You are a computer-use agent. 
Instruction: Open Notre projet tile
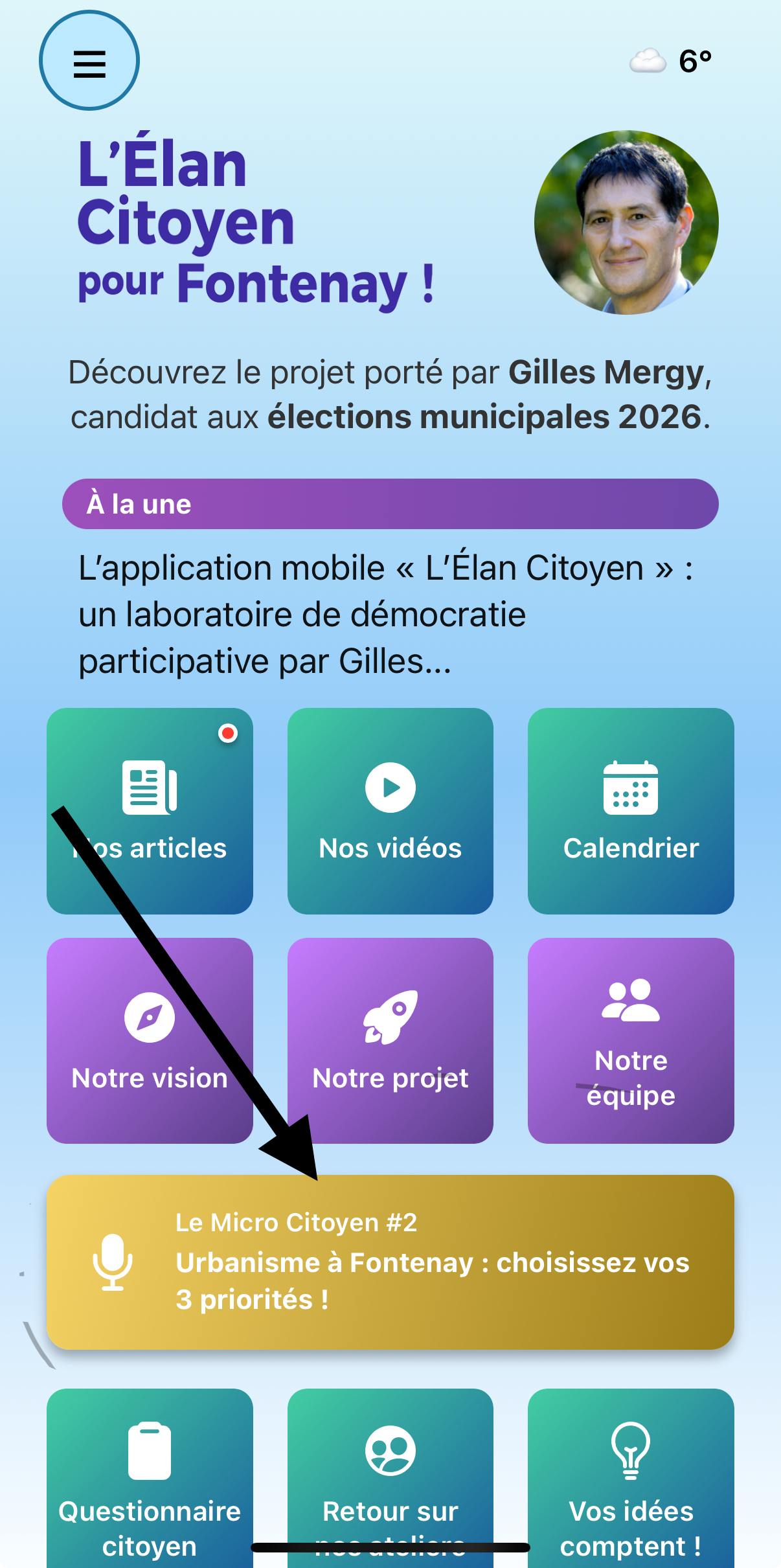(x=390, y=1040)
